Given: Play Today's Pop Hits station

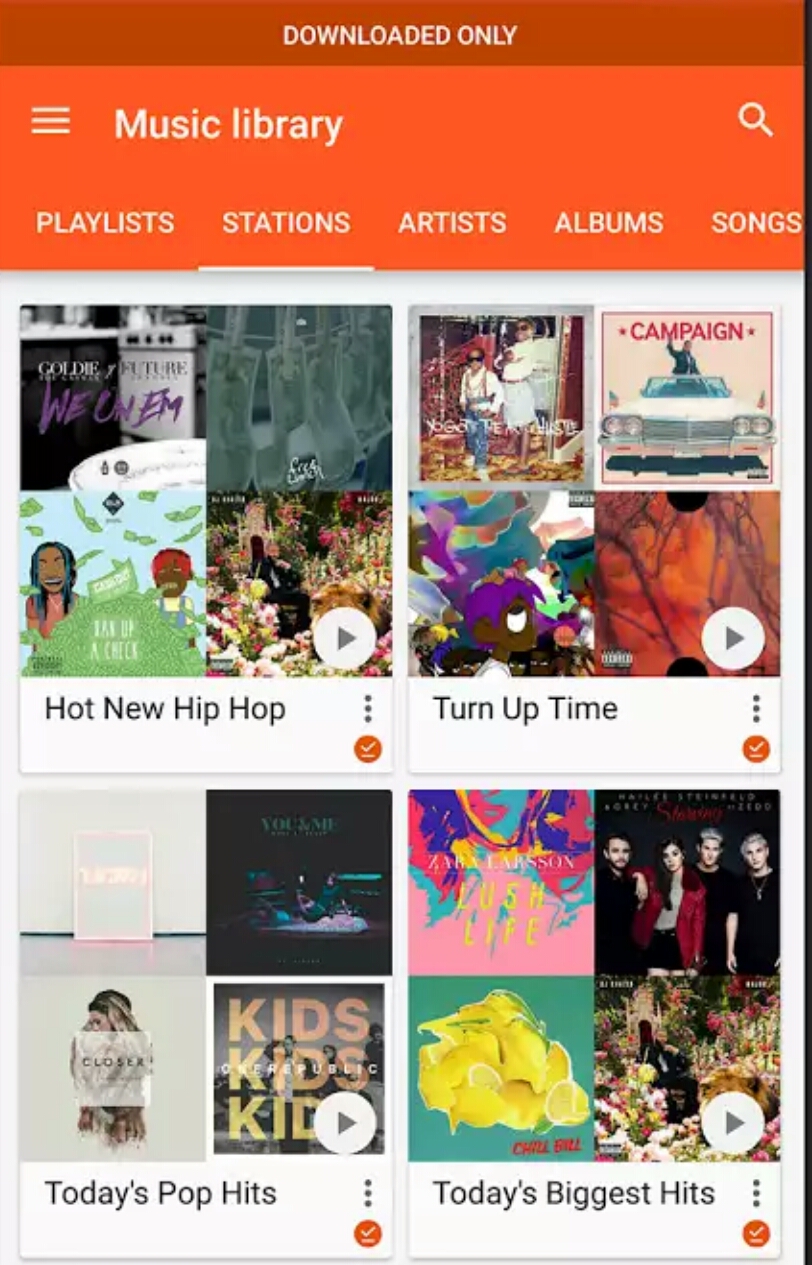Looking at the screenshot, I should click(x=345, y=1123).
